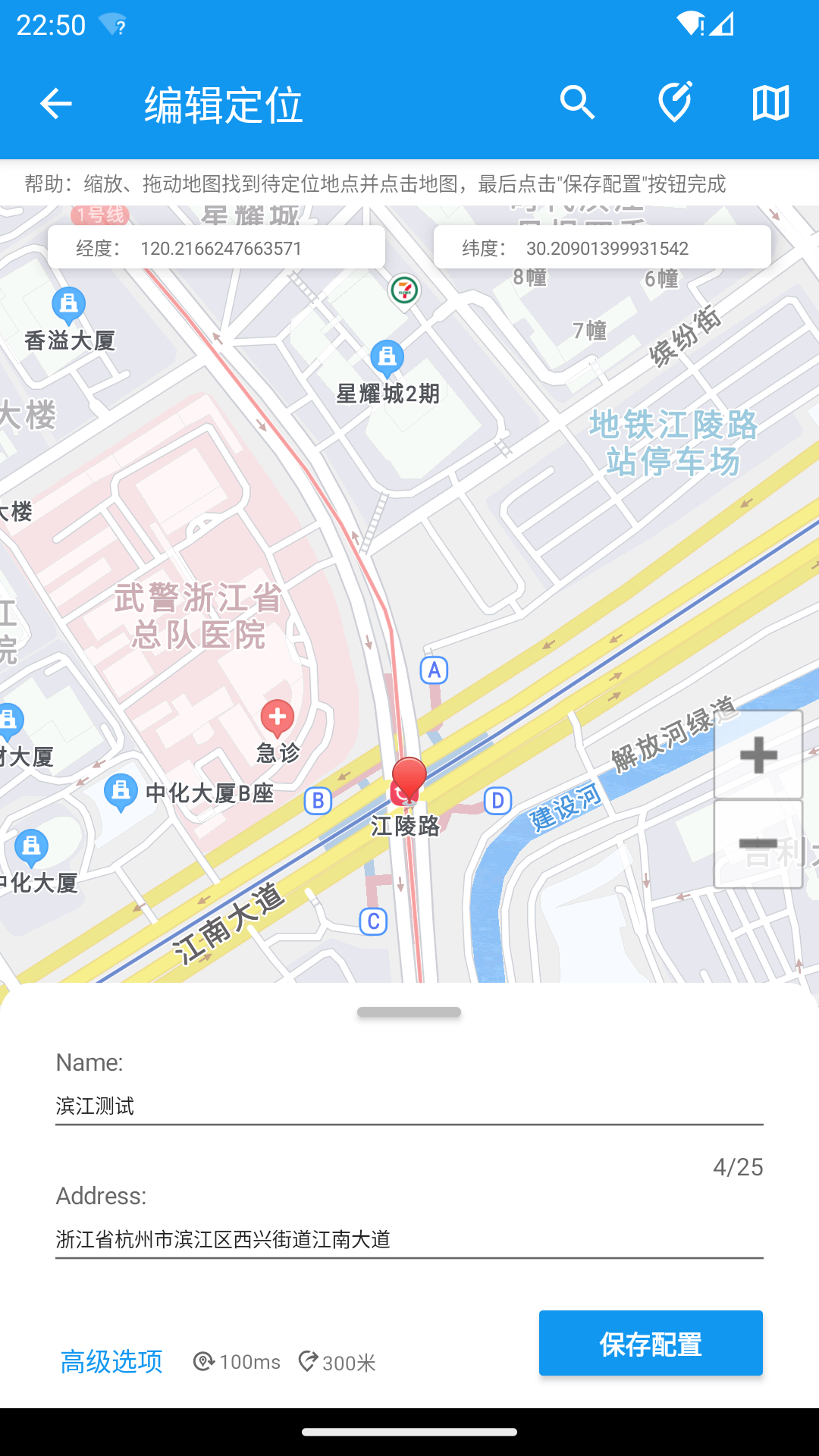Tap the 急诊 emergency cross marker
This screenshot has height=1456, width=819.
tap(277, 716)
